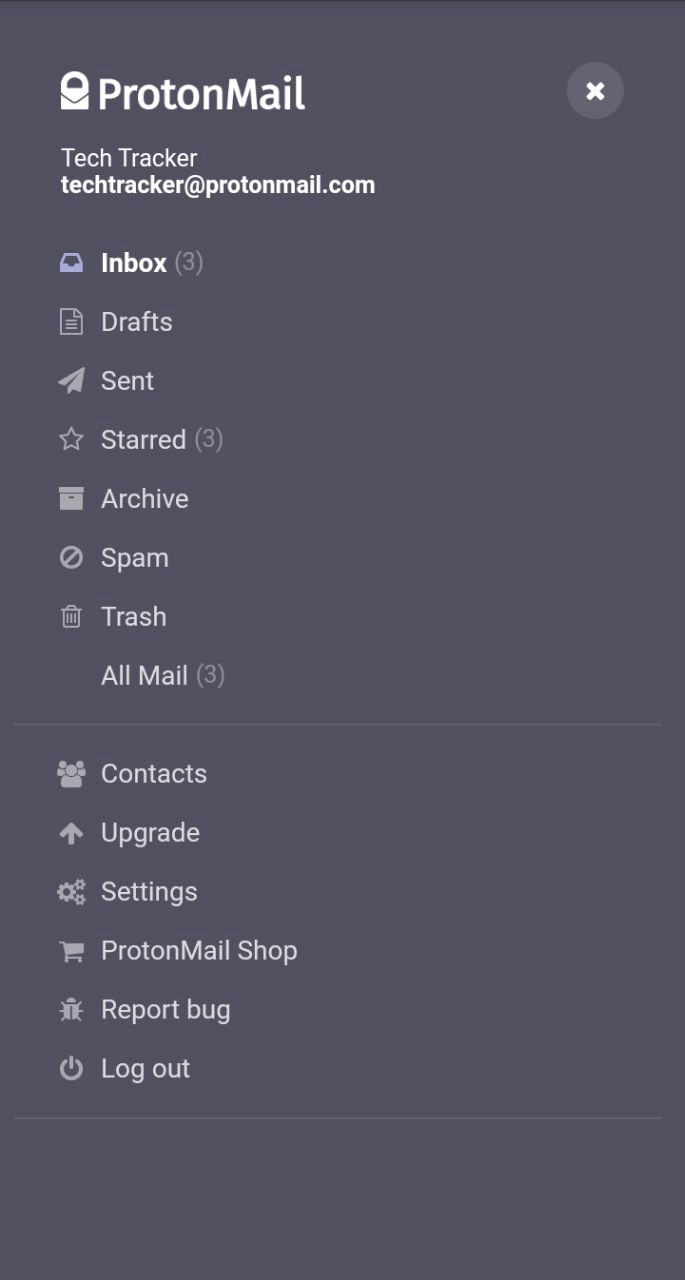685x1280 pixels.
Task: Go to Drafts
Action: pyautogui.click(x=136, y=322)
